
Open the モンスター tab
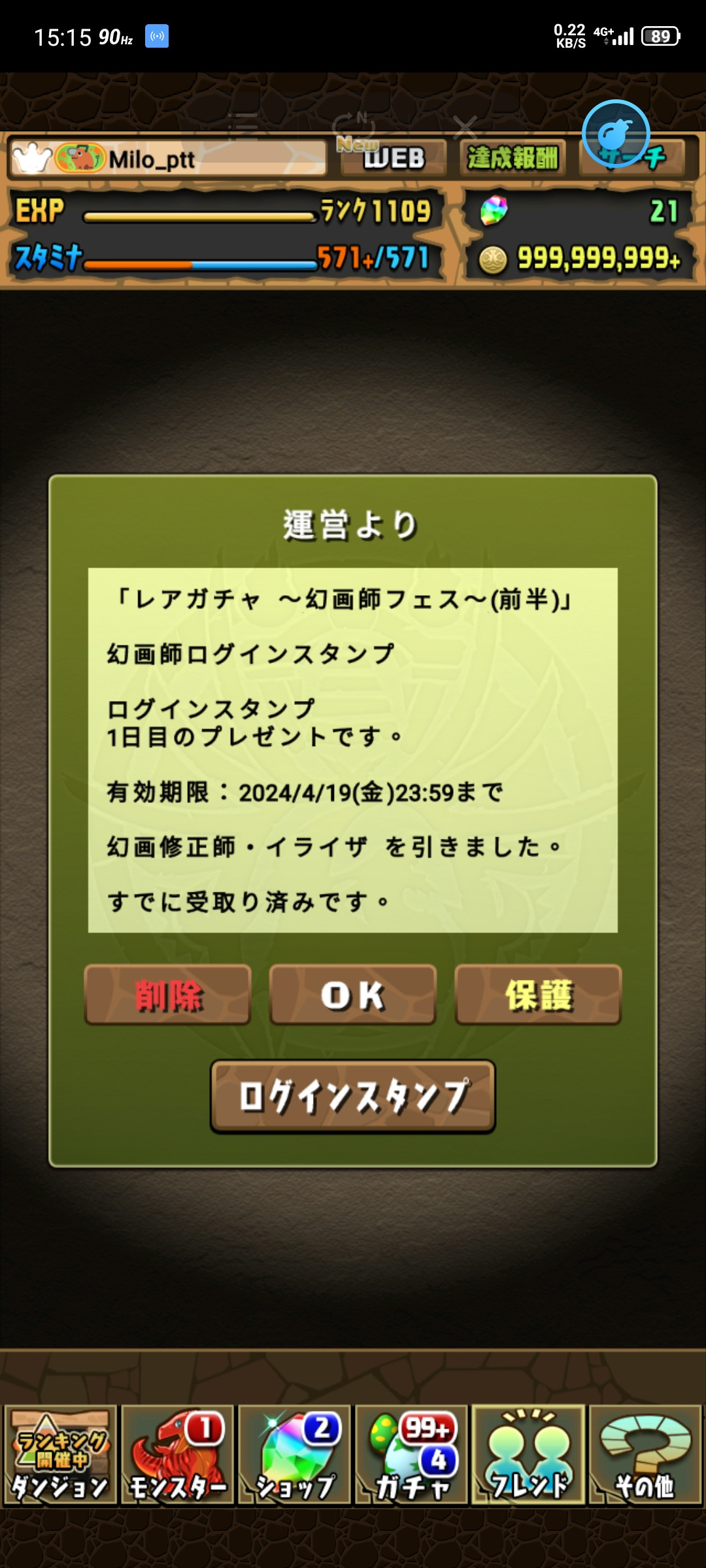(177, 1456)
